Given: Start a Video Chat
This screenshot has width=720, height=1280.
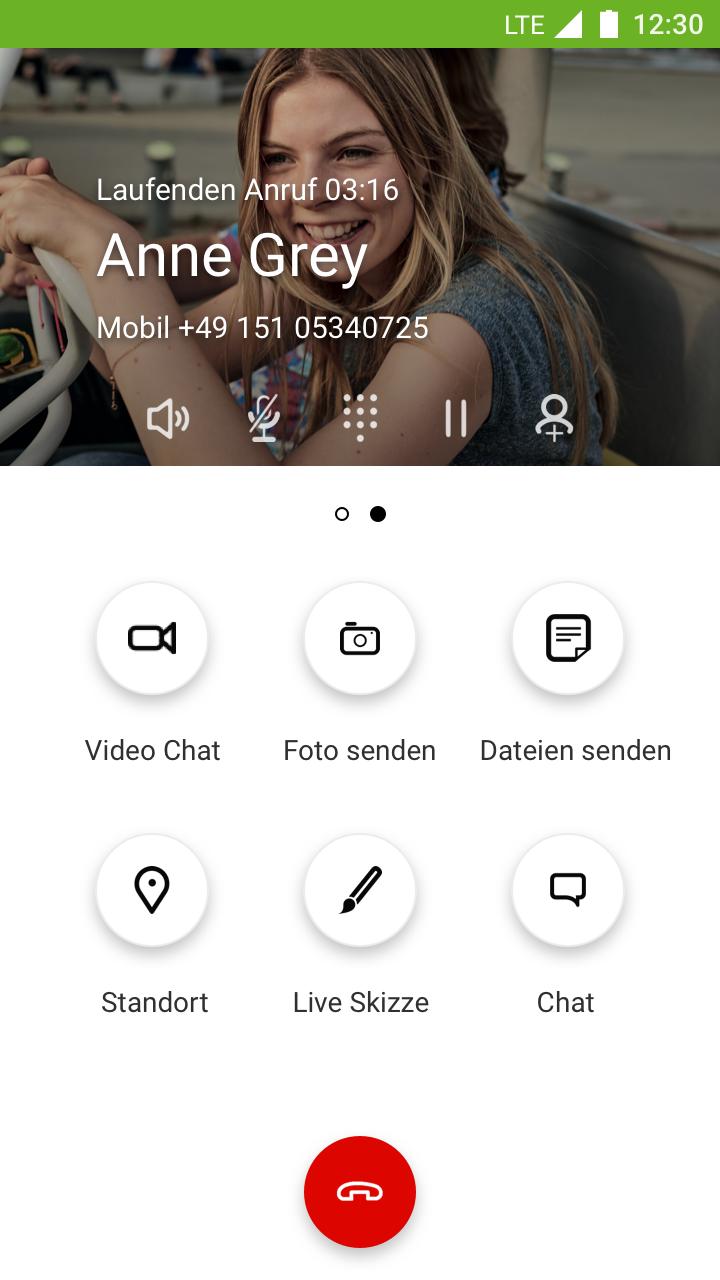Looking at the screenshot, I should coord(152,637).
